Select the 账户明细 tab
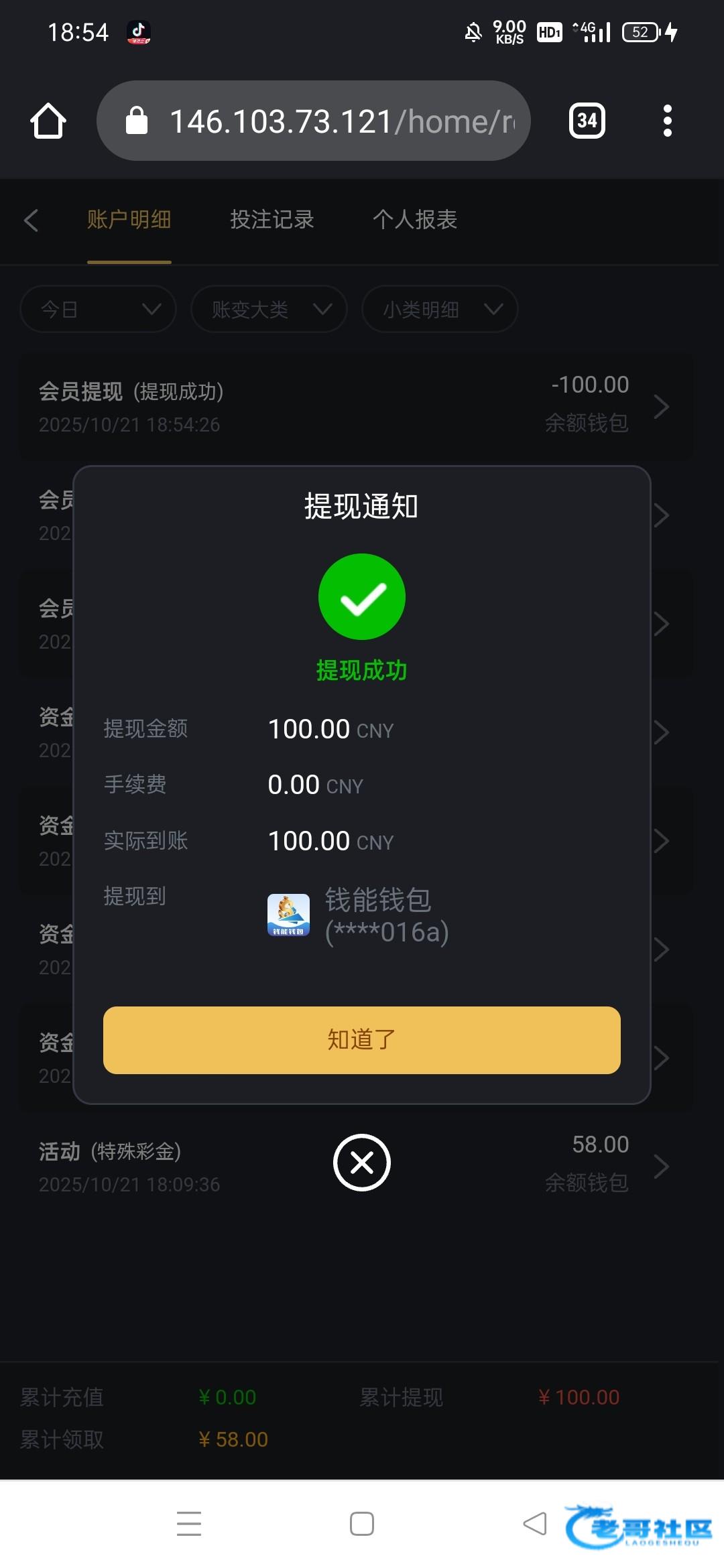Image resolution: width=724 pixels, height=1568 pixels. point(129,220)
